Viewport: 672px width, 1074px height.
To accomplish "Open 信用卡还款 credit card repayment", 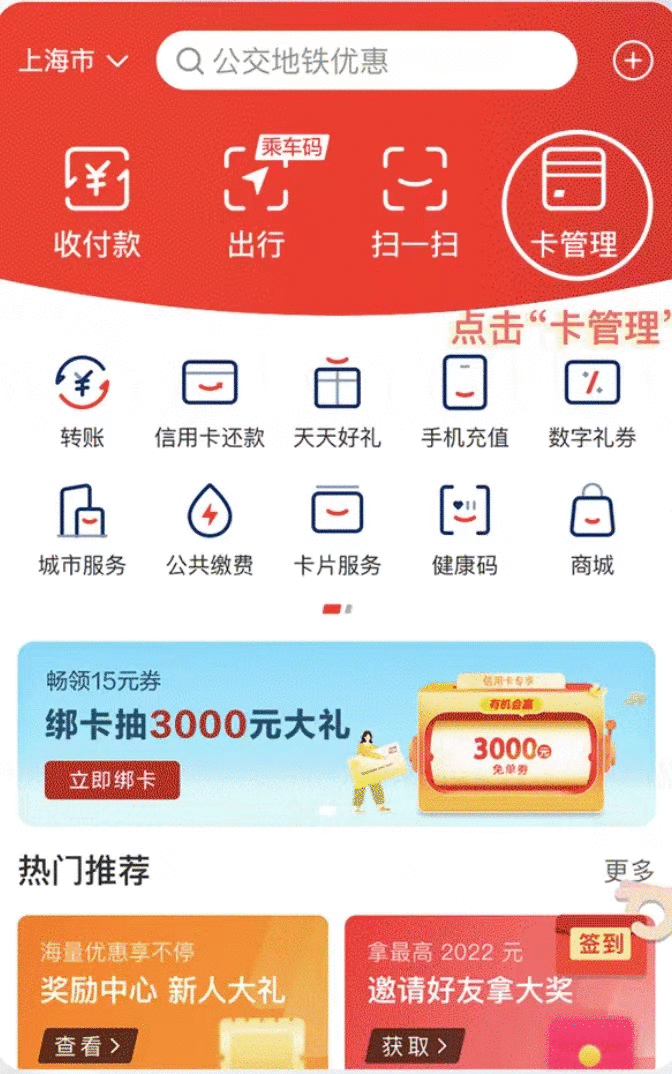I will [210, 401].
